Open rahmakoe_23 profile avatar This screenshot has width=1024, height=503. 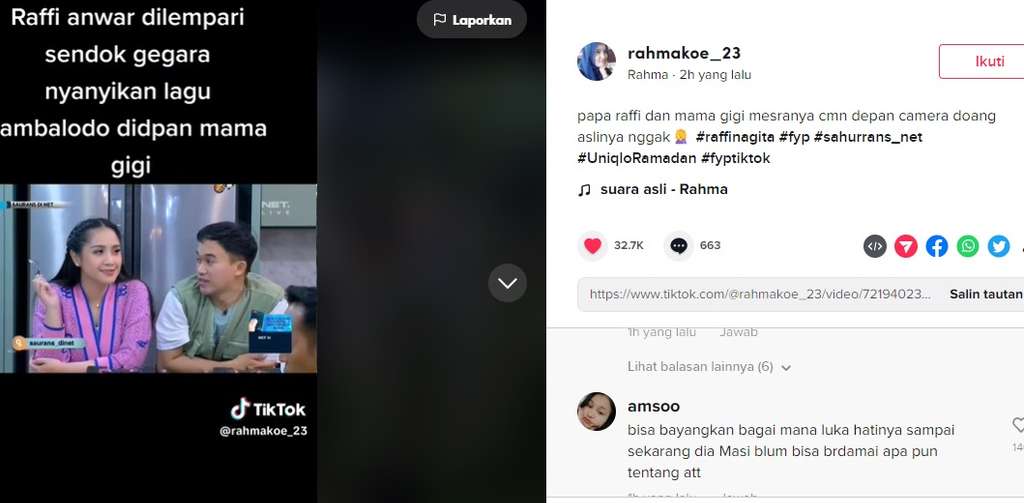(x=597, y=62)
